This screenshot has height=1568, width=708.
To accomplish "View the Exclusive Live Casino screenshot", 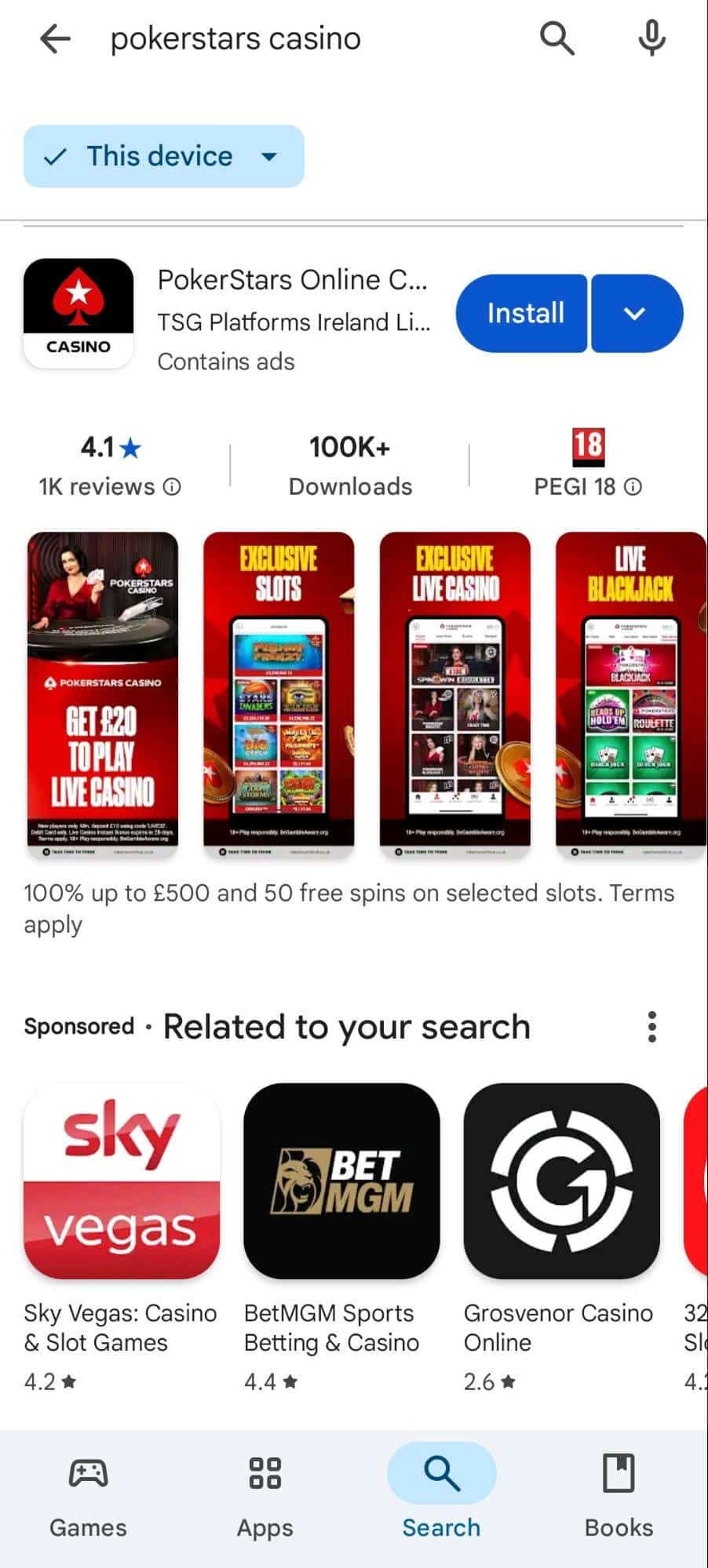I will [455, 693].
